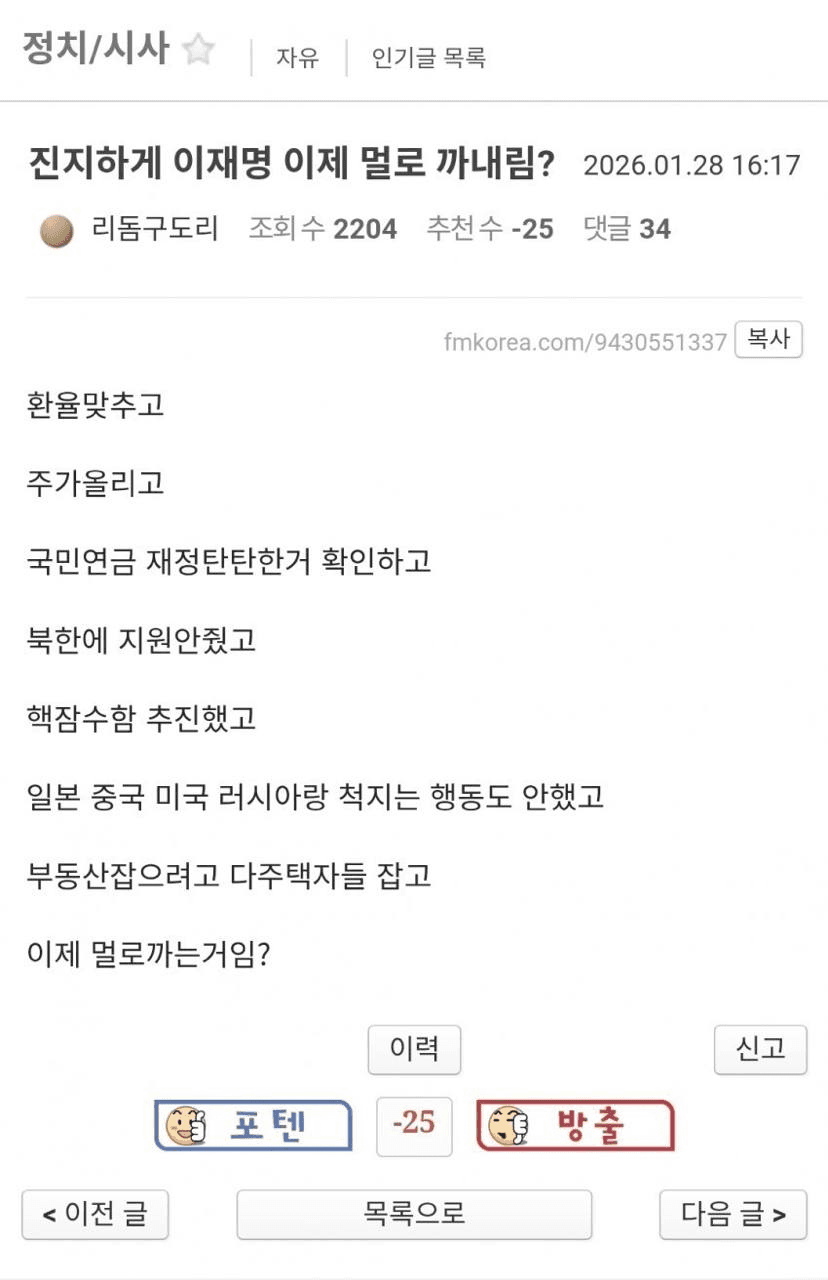Open the 정치/시사 board title

point(95,48)
